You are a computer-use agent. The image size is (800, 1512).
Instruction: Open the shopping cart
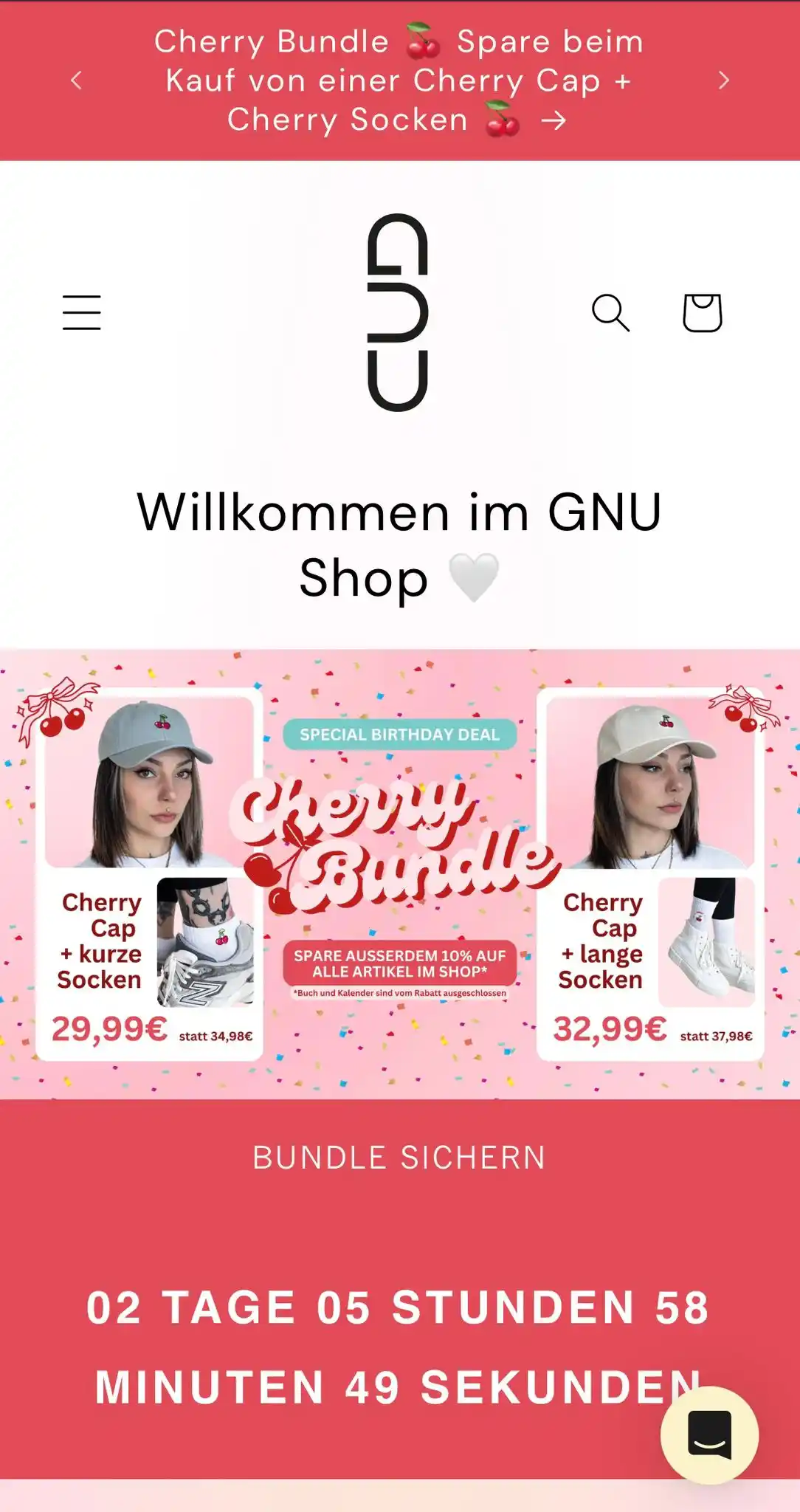click(x=702, y=312)
